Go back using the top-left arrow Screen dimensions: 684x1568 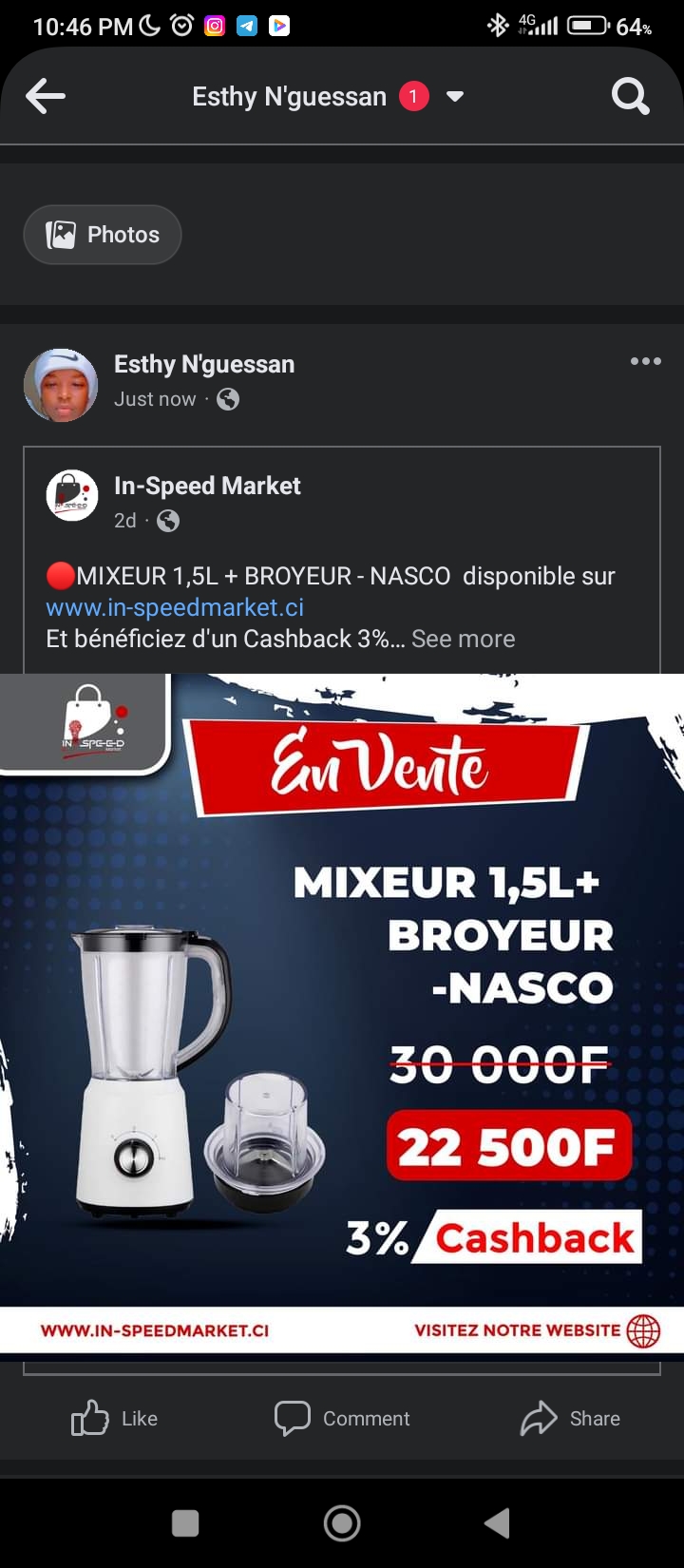point(45,96)
